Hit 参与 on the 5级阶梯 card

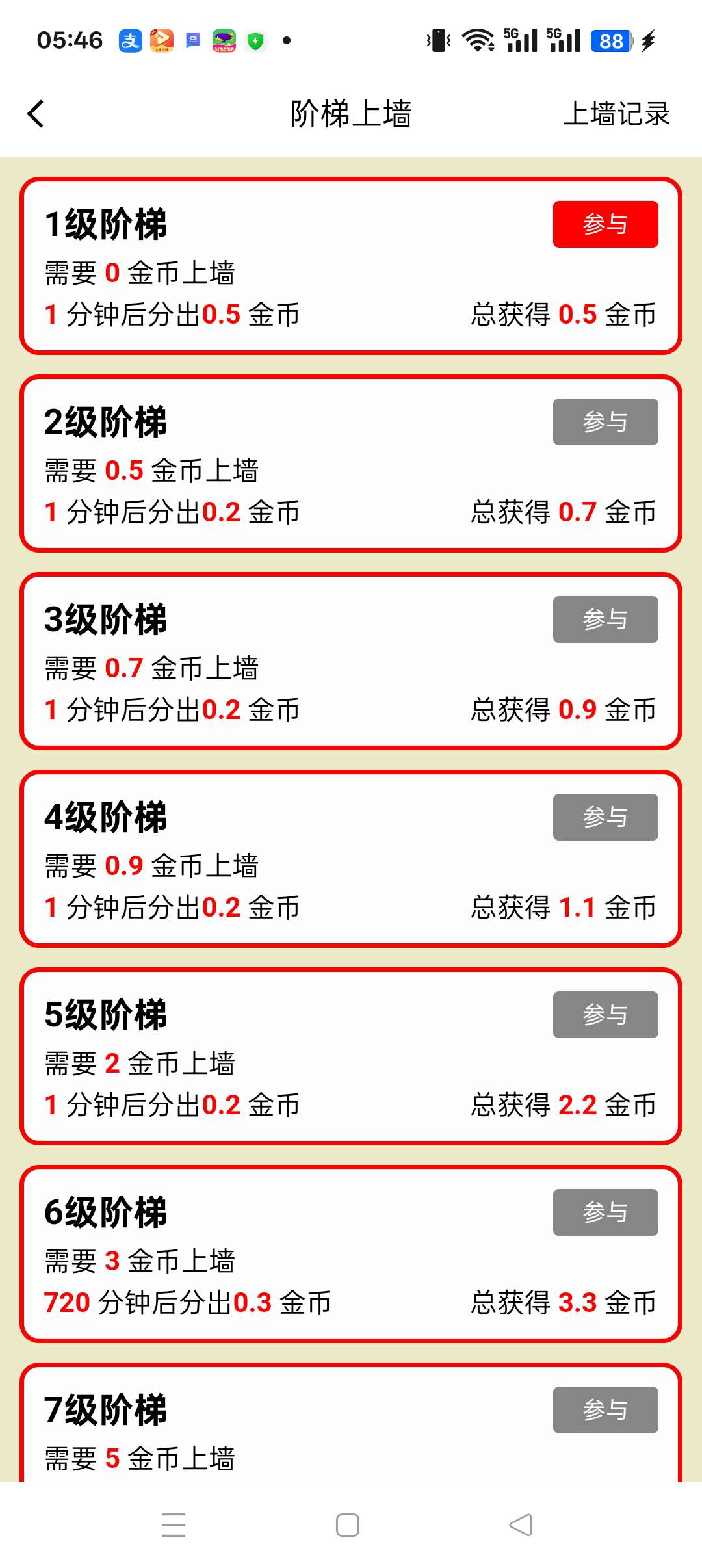(x=605, y=1015)
